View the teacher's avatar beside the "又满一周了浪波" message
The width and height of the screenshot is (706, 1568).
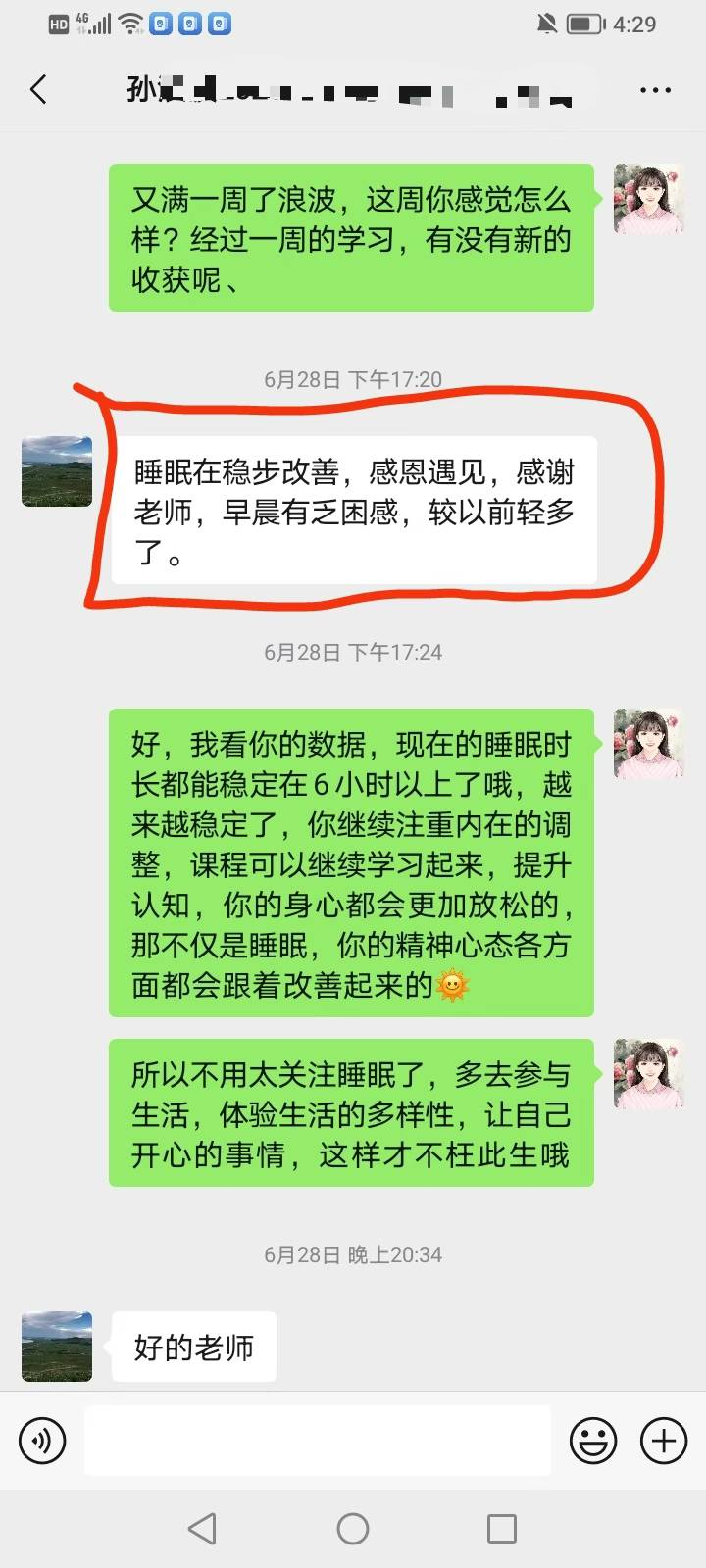click(x=648, y=199)
